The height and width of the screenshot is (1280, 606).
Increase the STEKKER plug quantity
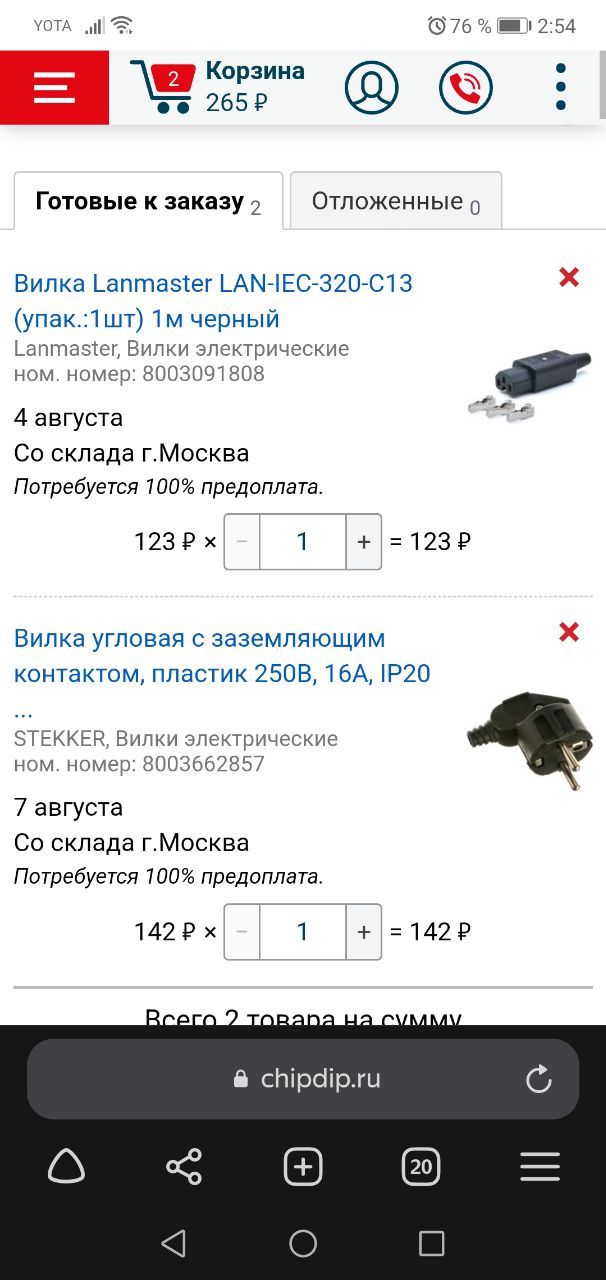coord(364,932)
